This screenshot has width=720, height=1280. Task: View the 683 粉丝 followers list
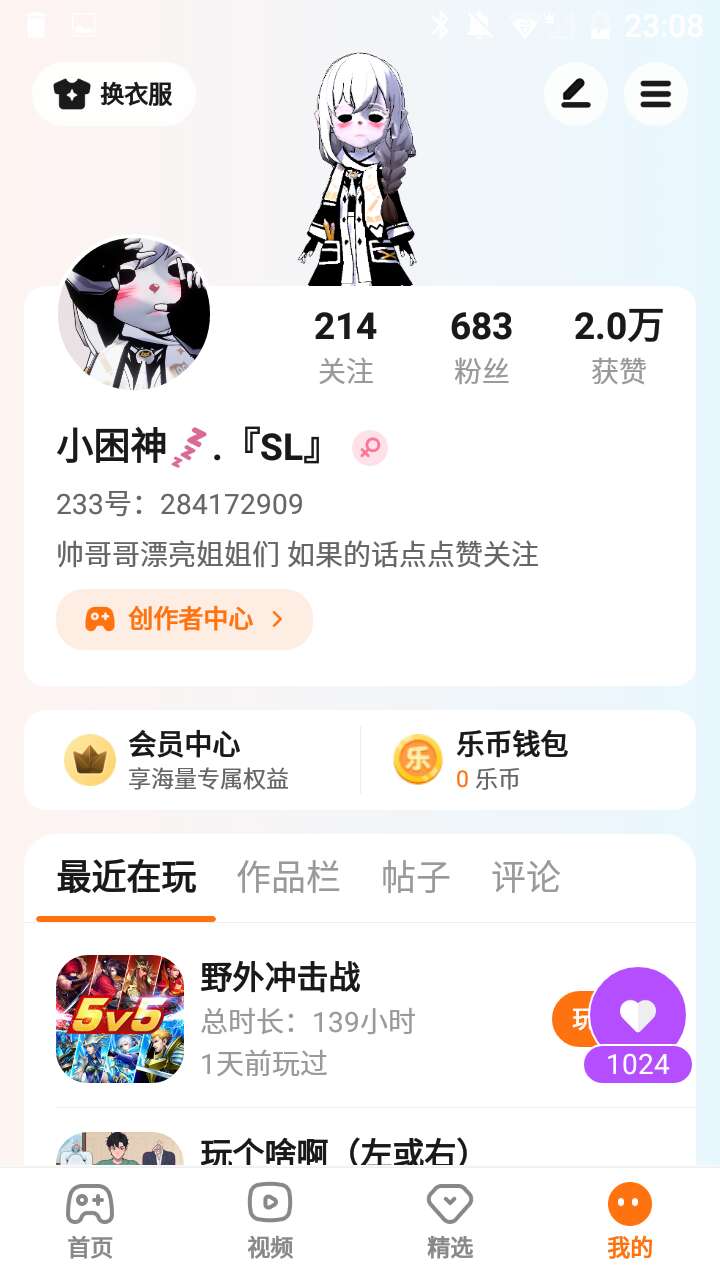481,347
